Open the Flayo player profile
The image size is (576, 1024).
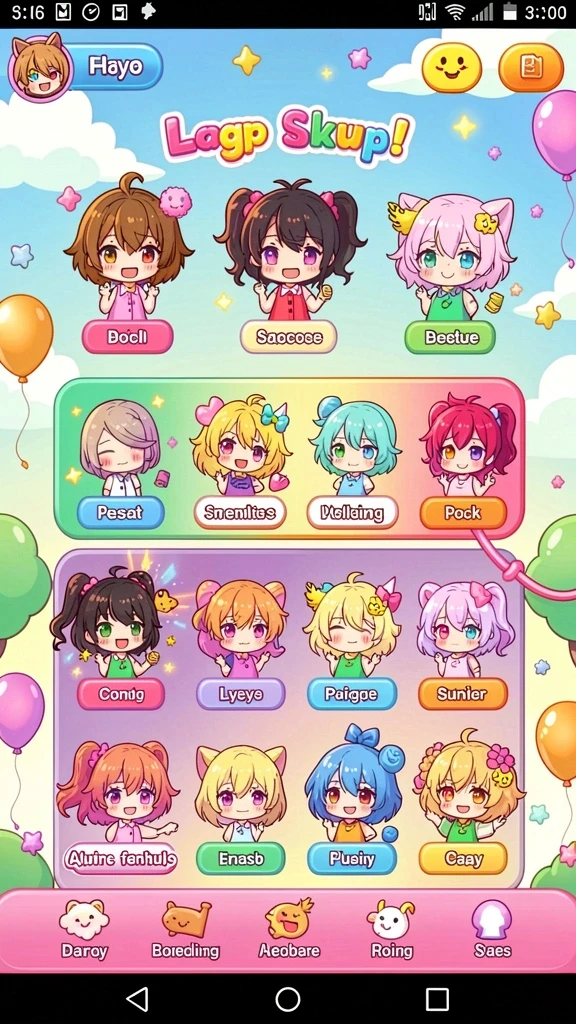point(85,67)
